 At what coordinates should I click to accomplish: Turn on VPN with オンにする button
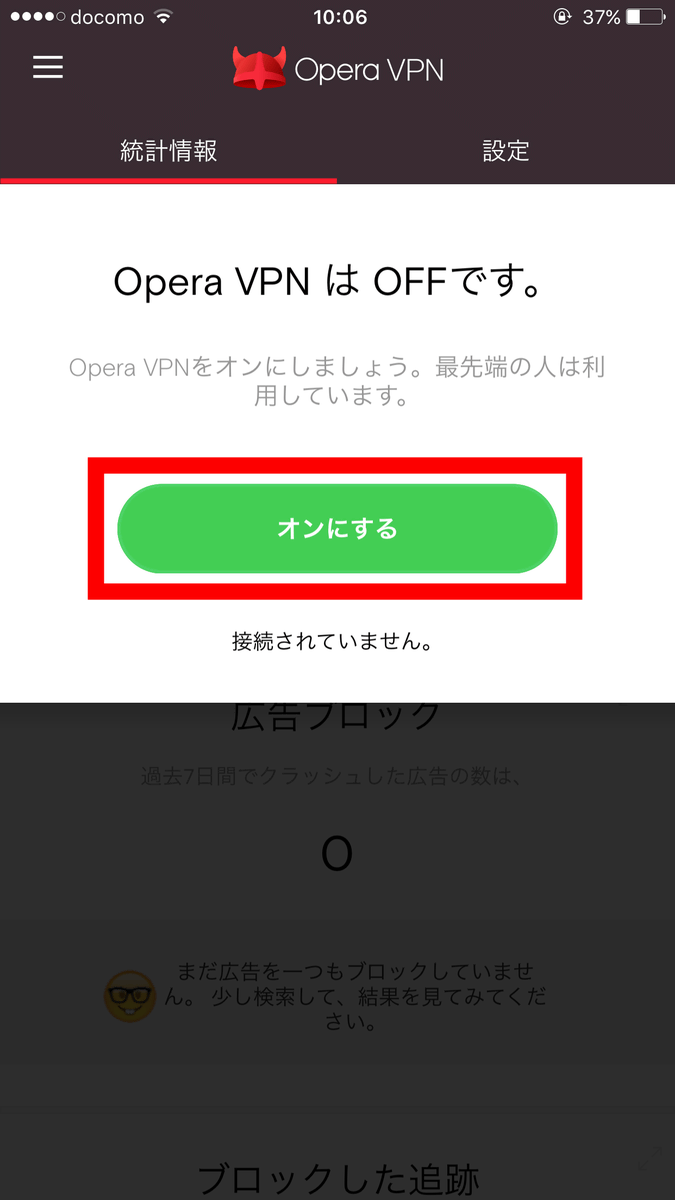pos(336,529)
